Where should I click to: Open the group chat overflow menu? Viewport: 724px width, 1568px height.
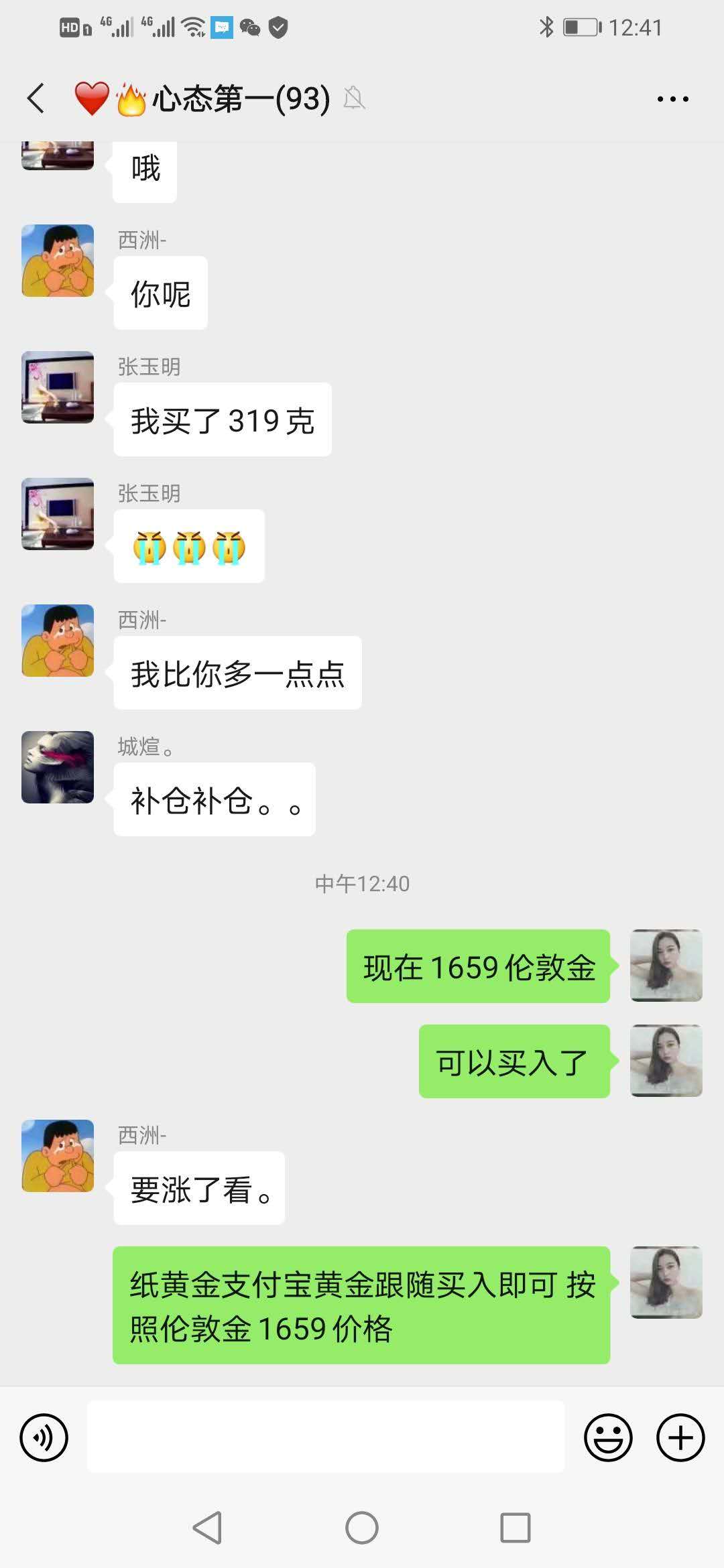(672, 99)
